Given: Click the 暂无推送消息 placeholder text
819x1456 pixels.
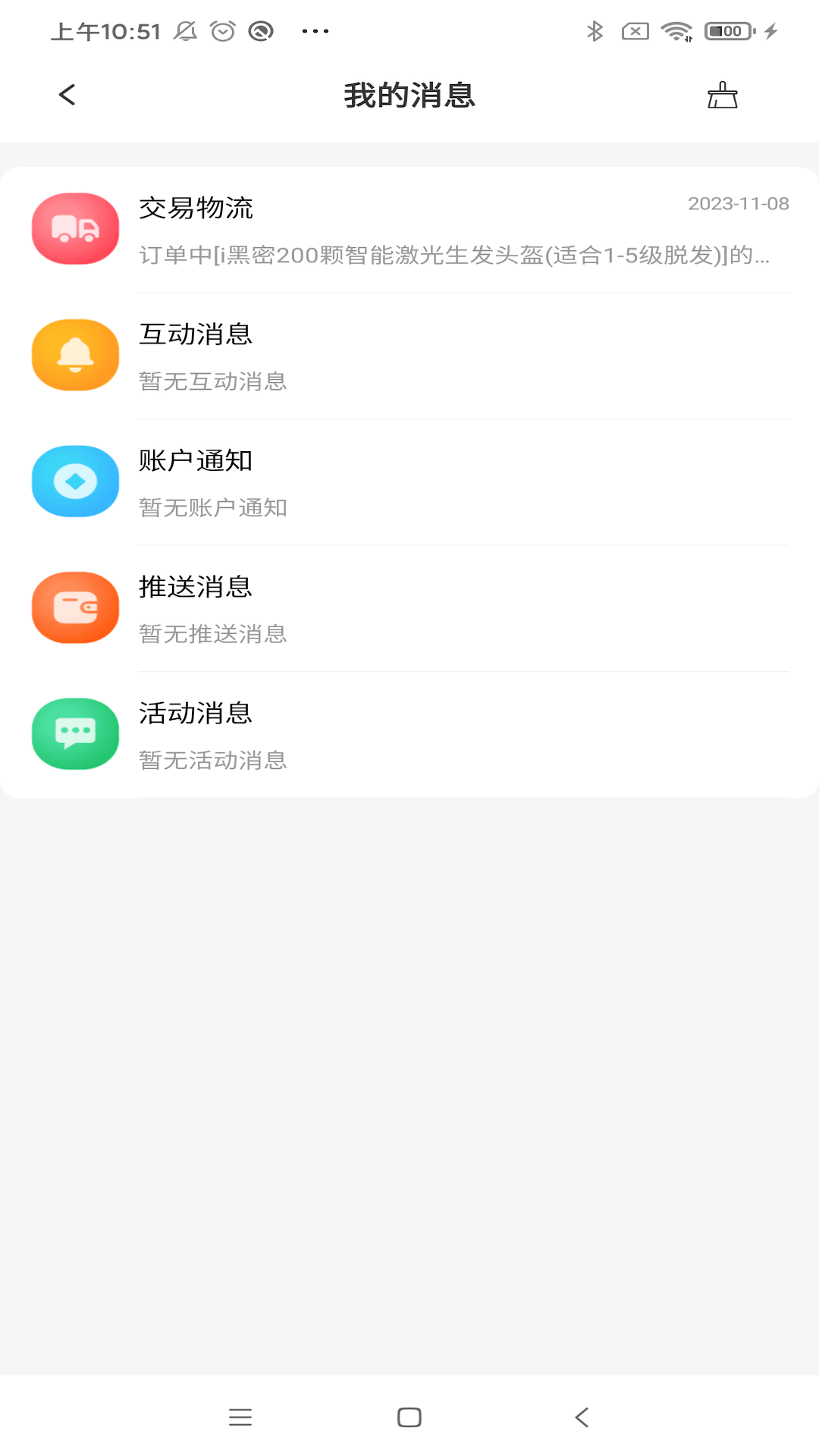Looking at the screenshot, I should coord(214,635).
